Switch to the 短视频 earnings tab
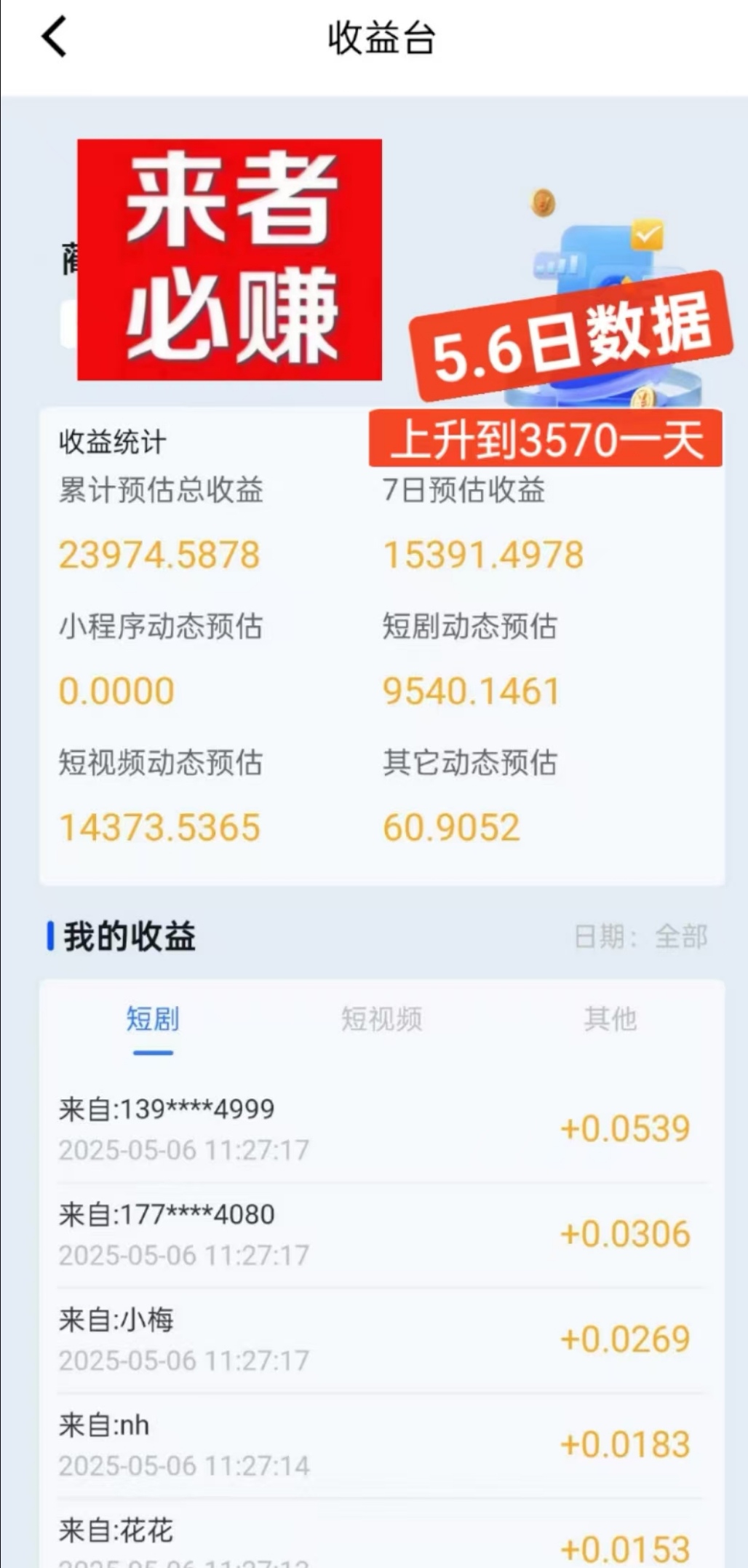This screenshot has height=1568, width=748. (381, 1019)
